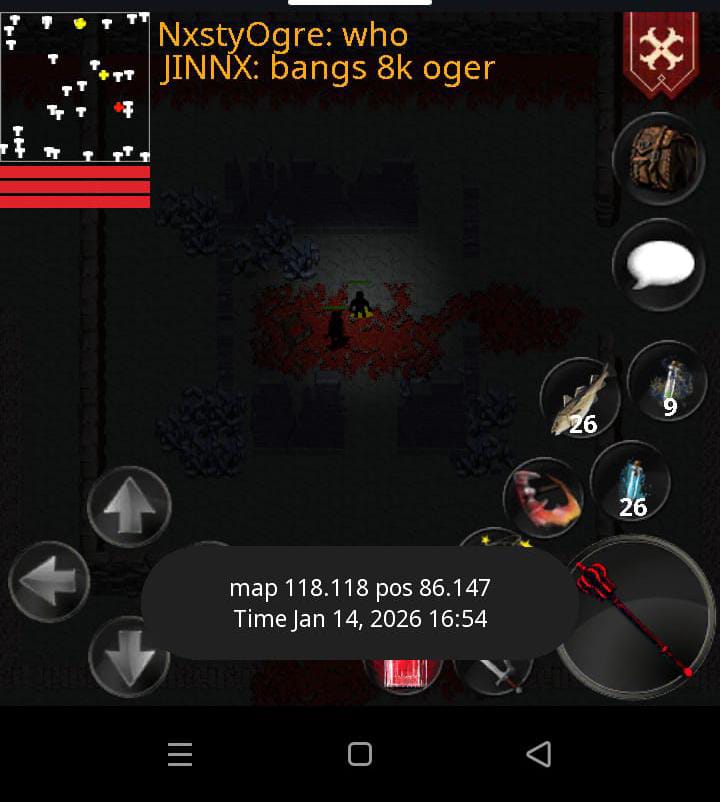Go back using the system back button
The height and width of the screenshot is (802, 720).
(x=539, y=754)
